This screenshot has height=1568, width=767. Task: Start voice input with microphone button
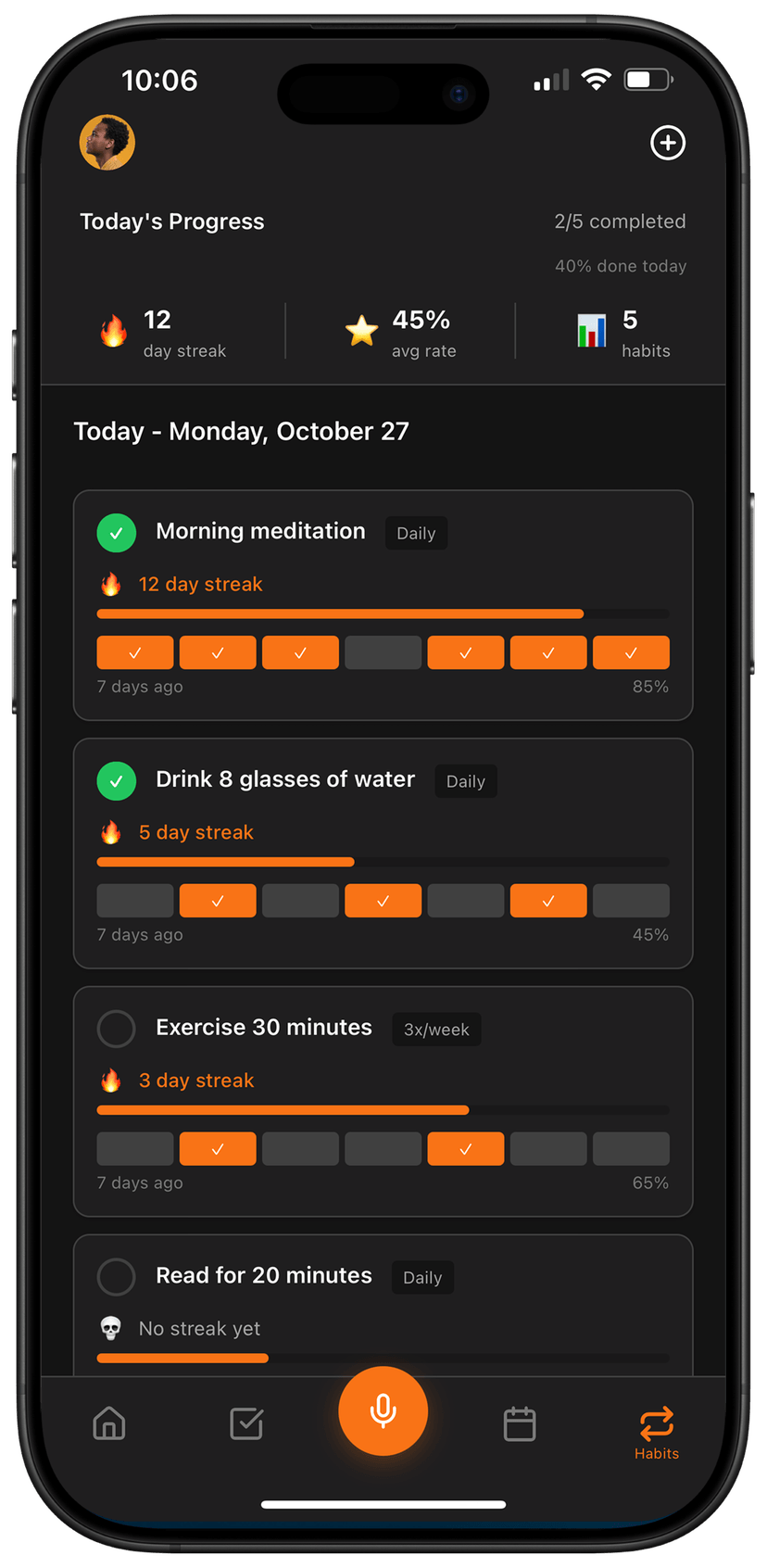point(383,1410)
